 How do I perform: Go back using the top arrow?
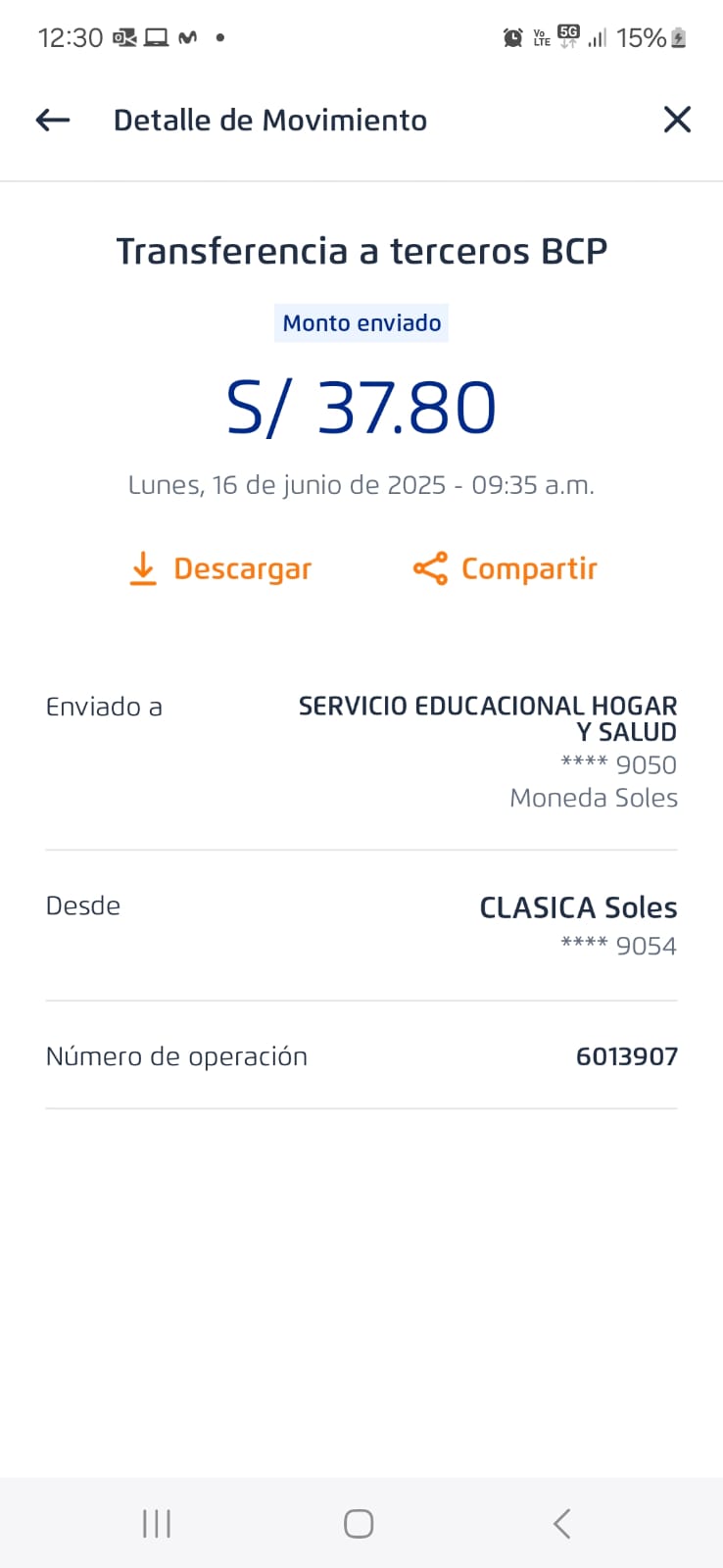[53, 120]
